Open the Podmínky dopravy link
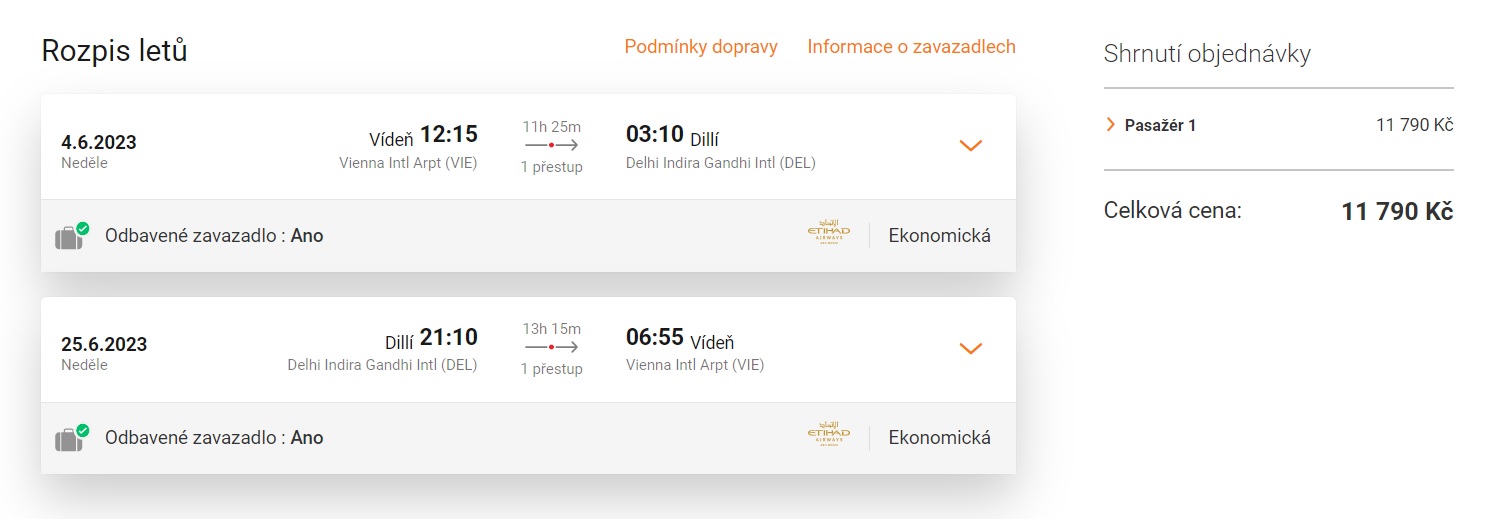The height and width of the screenshot is (519, 1497). tap(700, 47)
